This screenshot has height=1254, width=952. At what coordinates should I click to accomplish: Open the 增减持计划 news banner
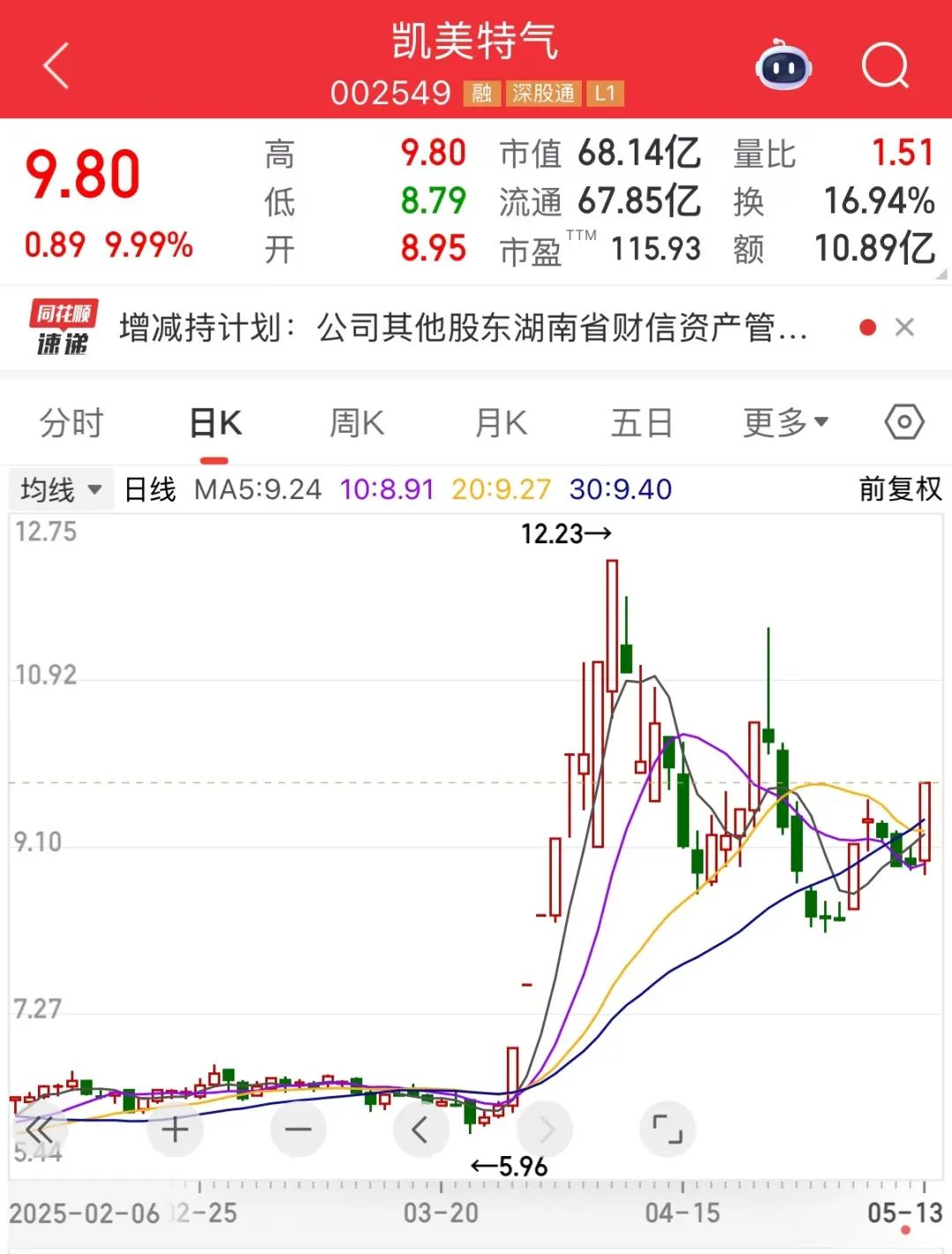point(463,328)
